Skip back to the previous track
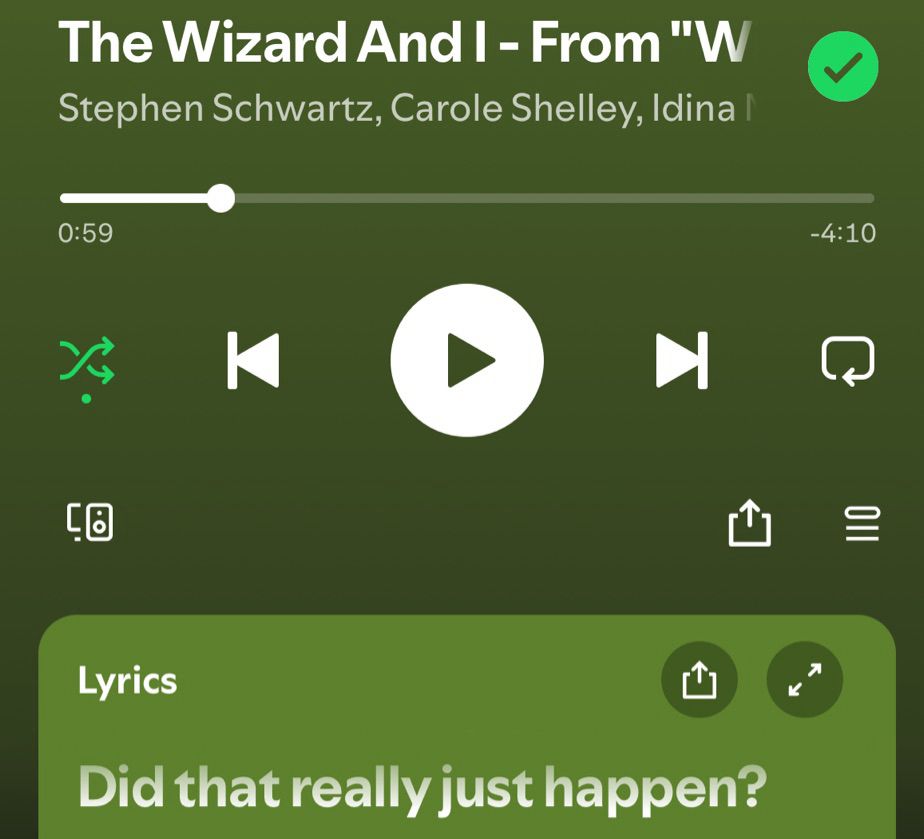 pos(253,360)
